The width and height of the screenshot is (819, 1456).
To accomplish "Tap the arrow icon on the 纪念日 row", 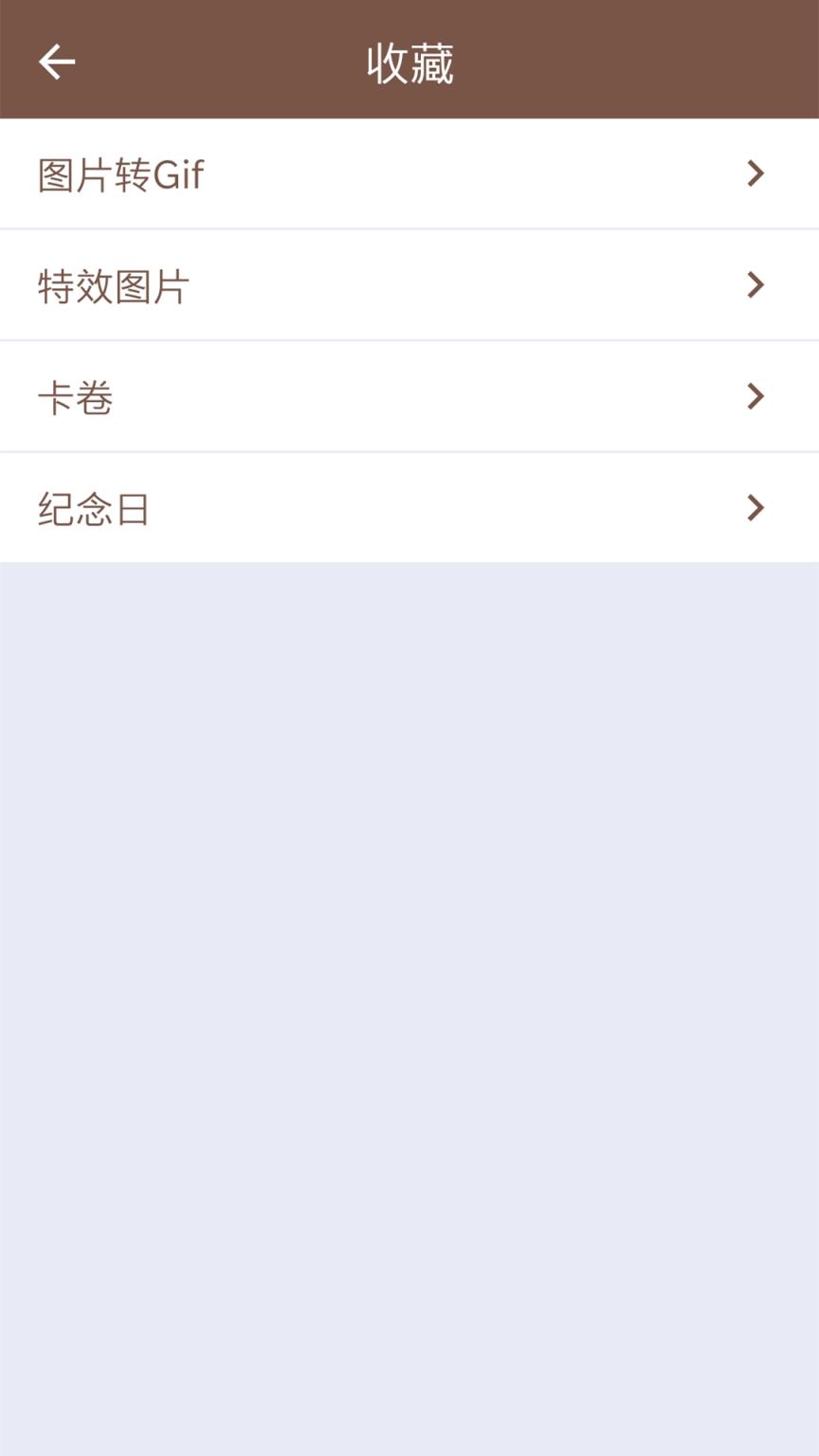I will 755,508.
